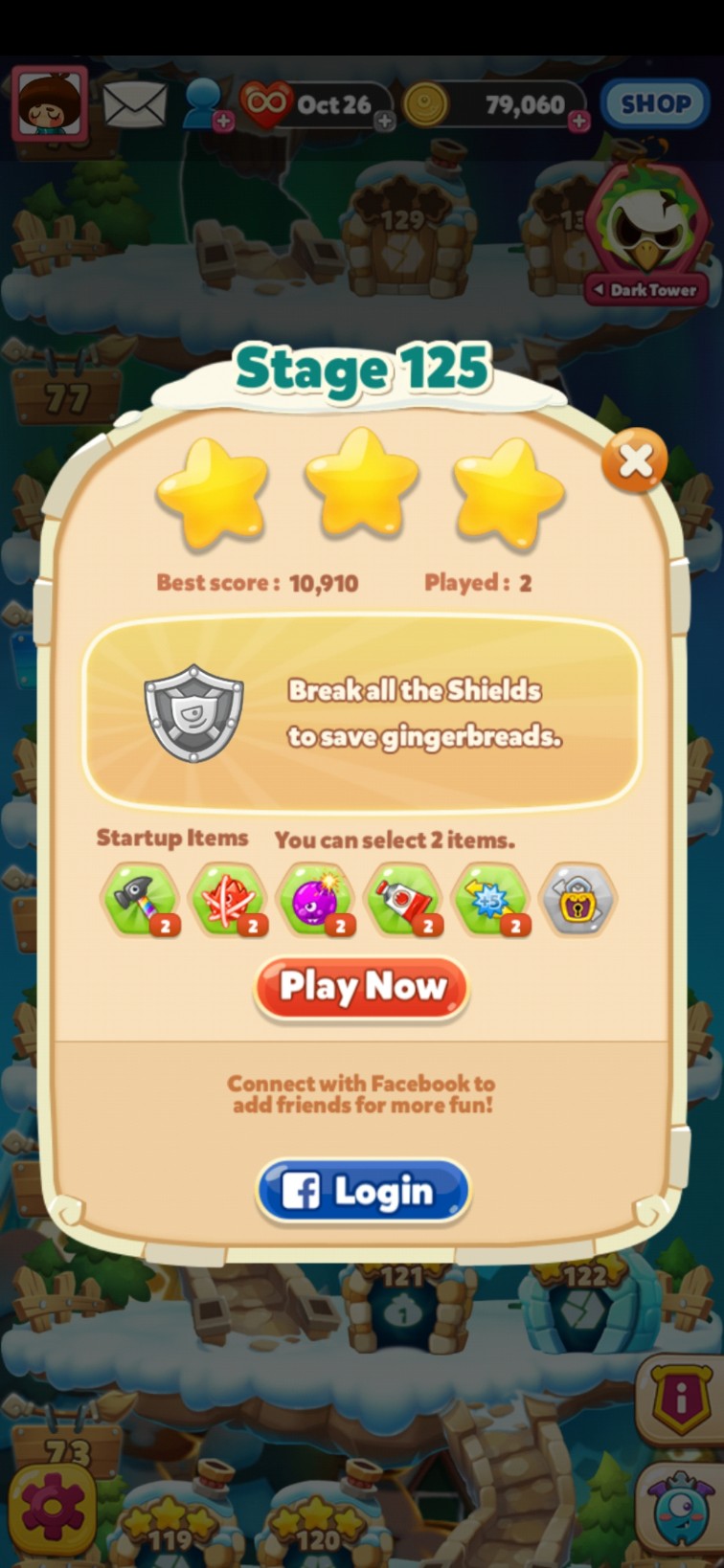Select the red paint tube startup item
The width and height of the screenshot is (724, 1568).
pyautogui.click(x=403, y=900)
